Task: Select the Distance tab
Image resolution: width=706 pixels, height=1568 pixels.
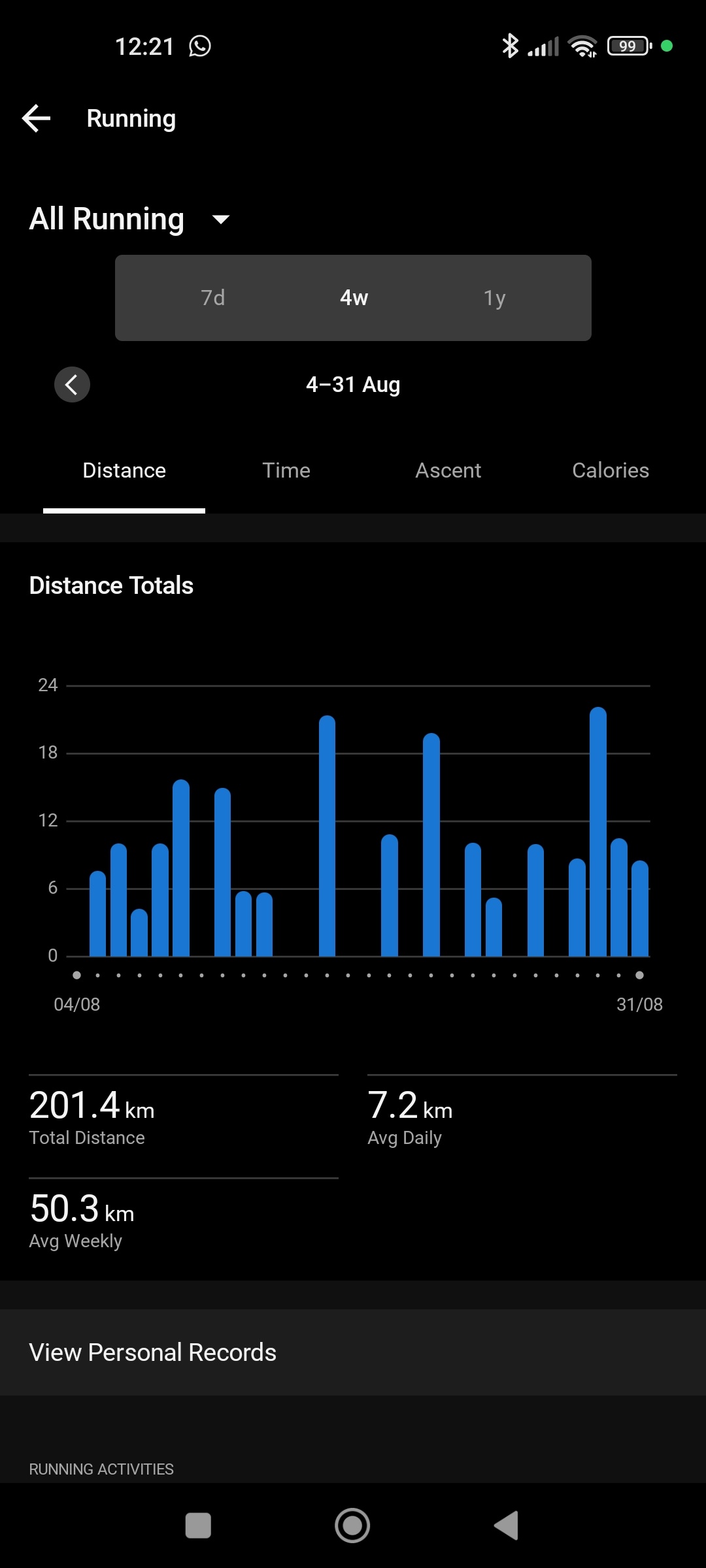Action: tap(124, 470)
